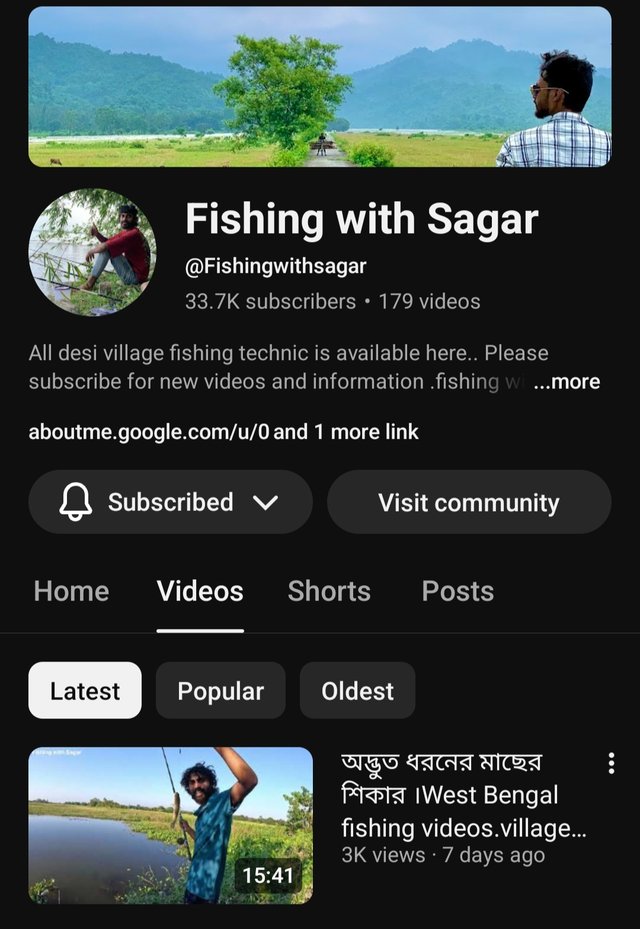Expand the channel description with ...more
640x929 pixels.
coord(567,381)
